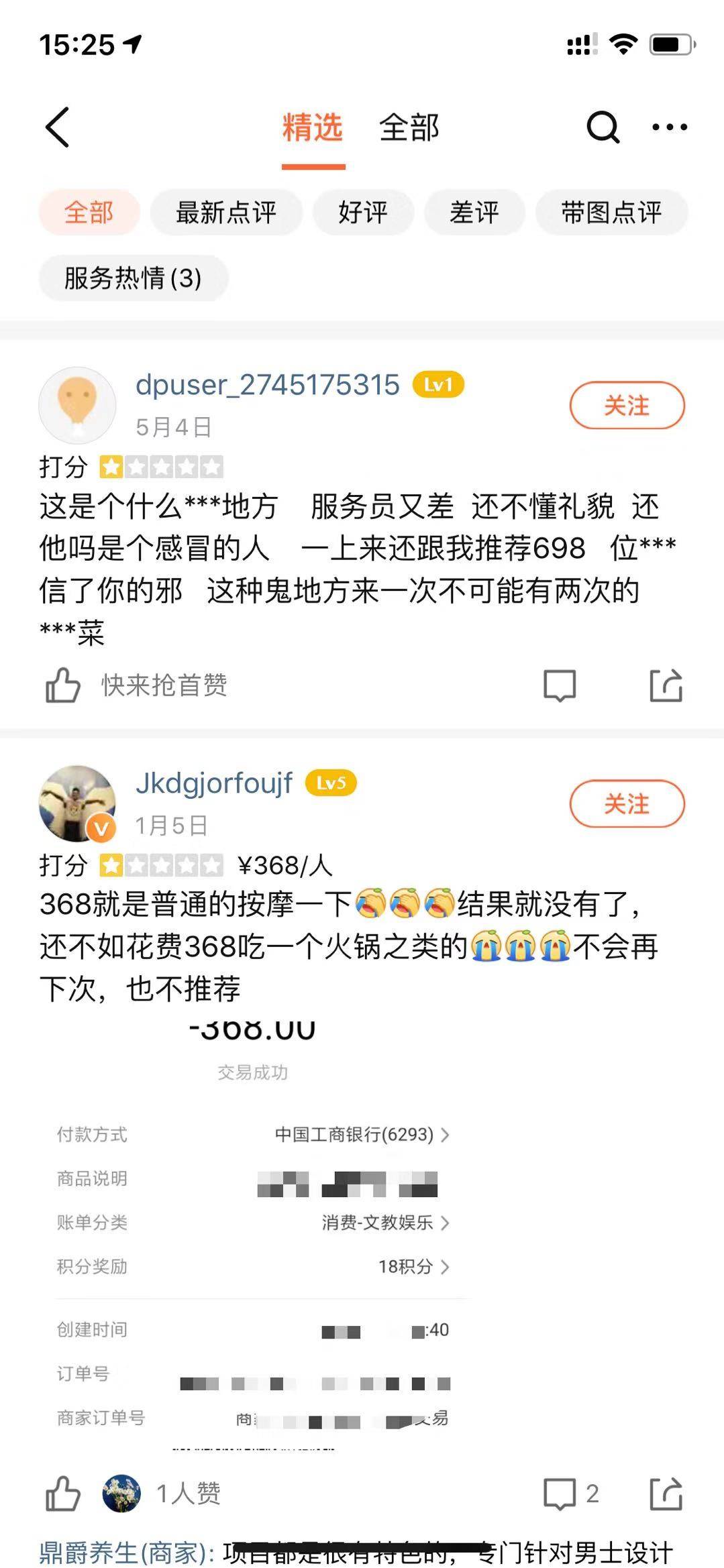Share the first review via share icon
724x1568 pixels.
tap(665, 685)
